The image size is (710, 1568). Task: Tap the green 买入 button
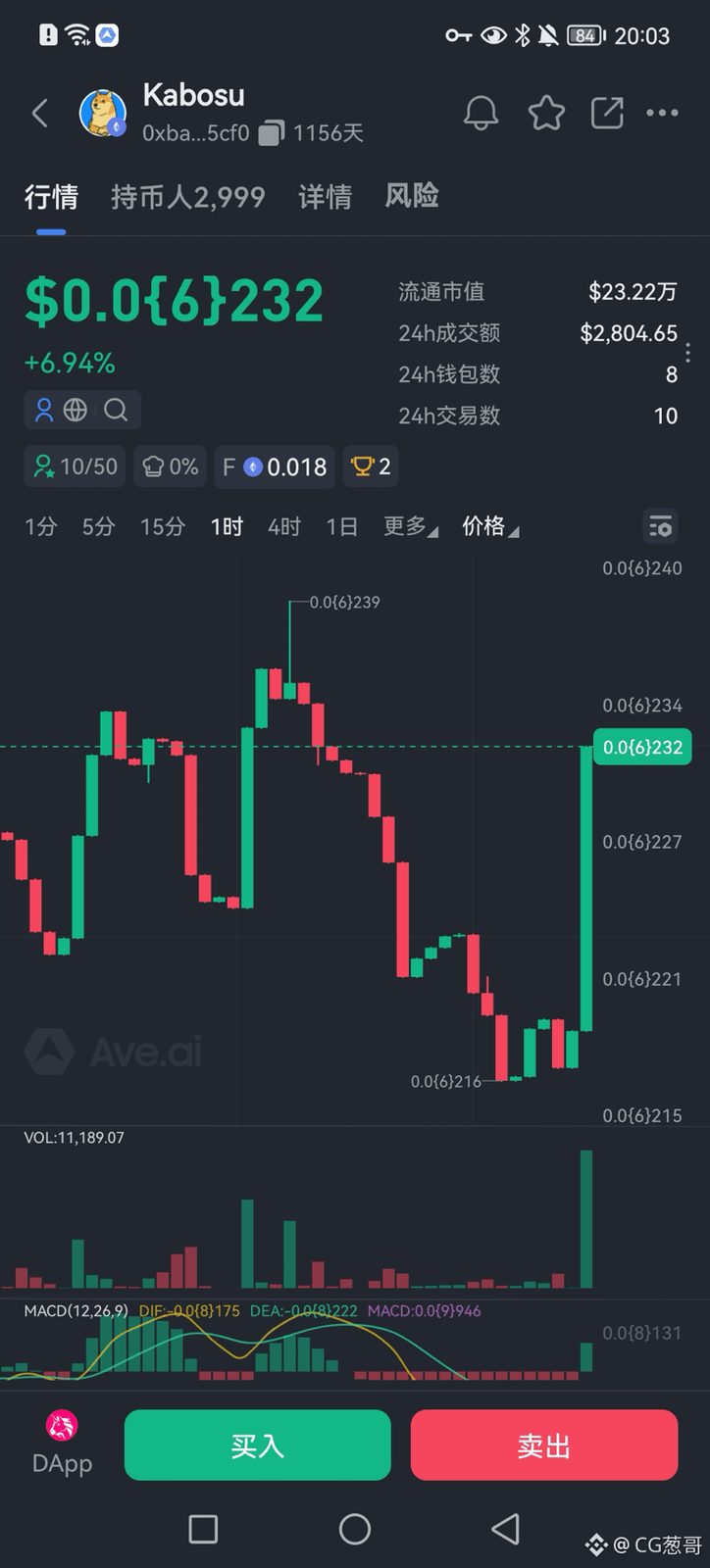257,1445
